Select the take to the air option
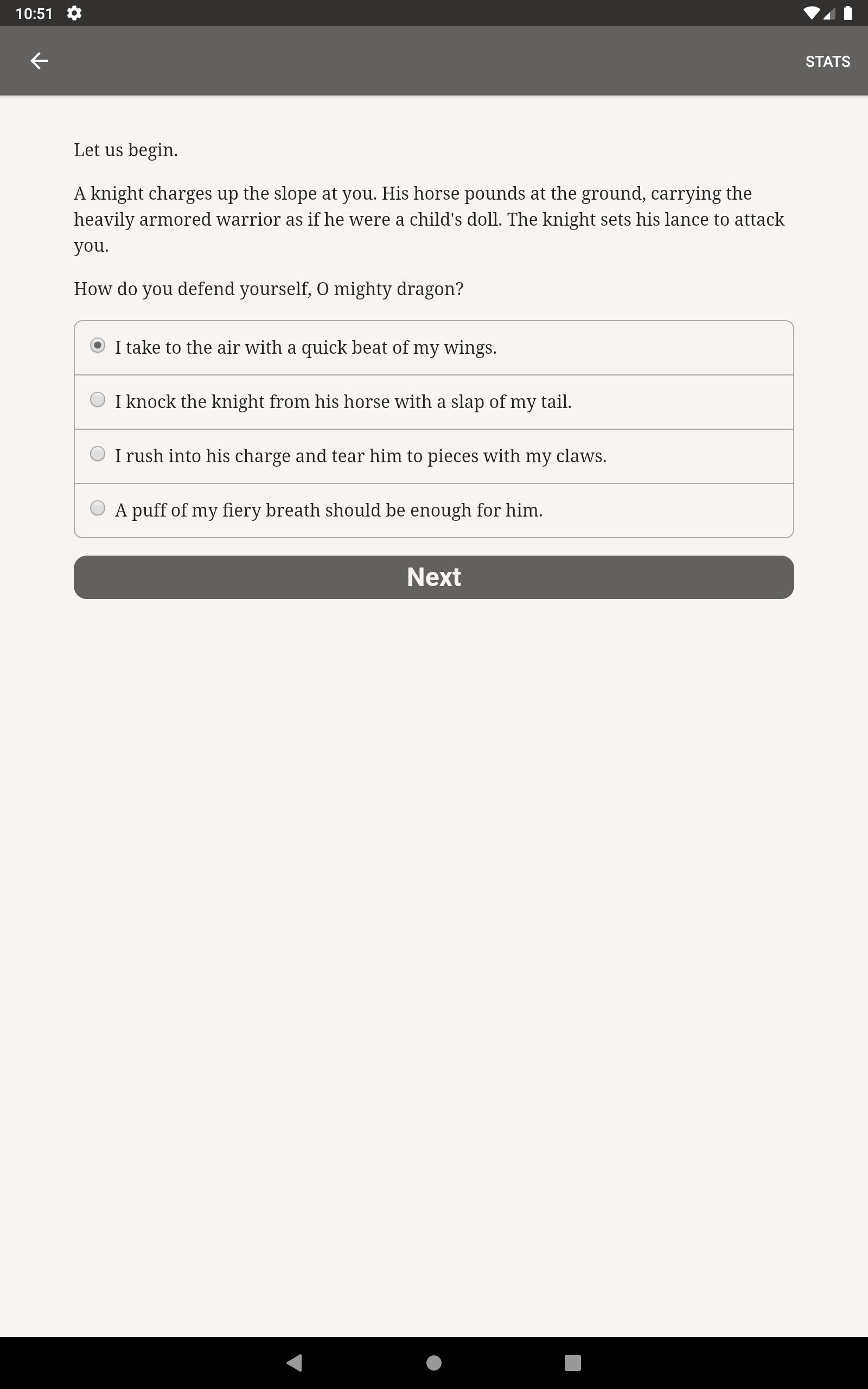The image size is (868, 1389). [433, 348]
